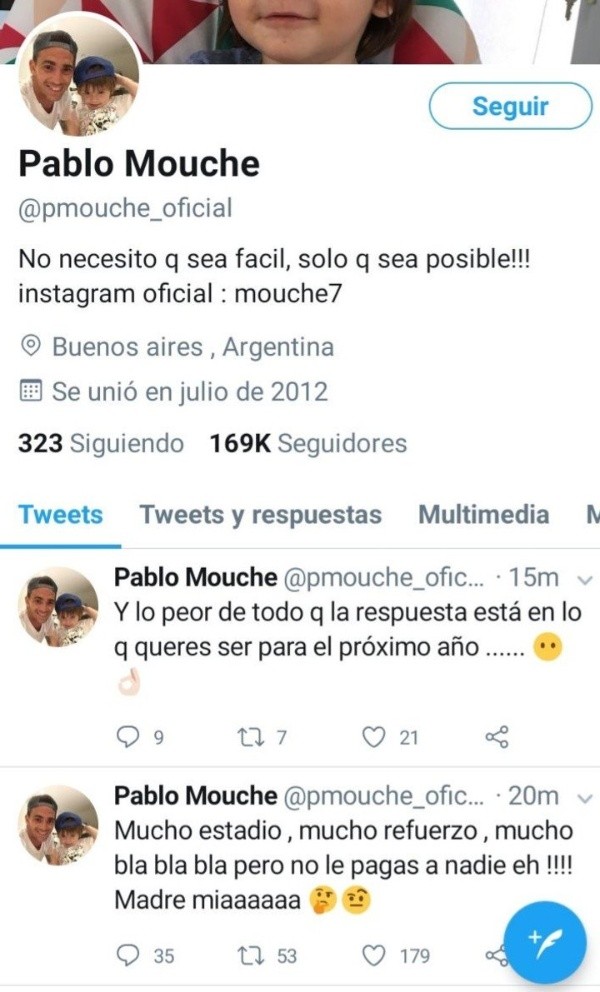This screenshot has height=992, width=600.
Task: Switch to Tweets y respuestas tab
Action: tap(260, 515)
